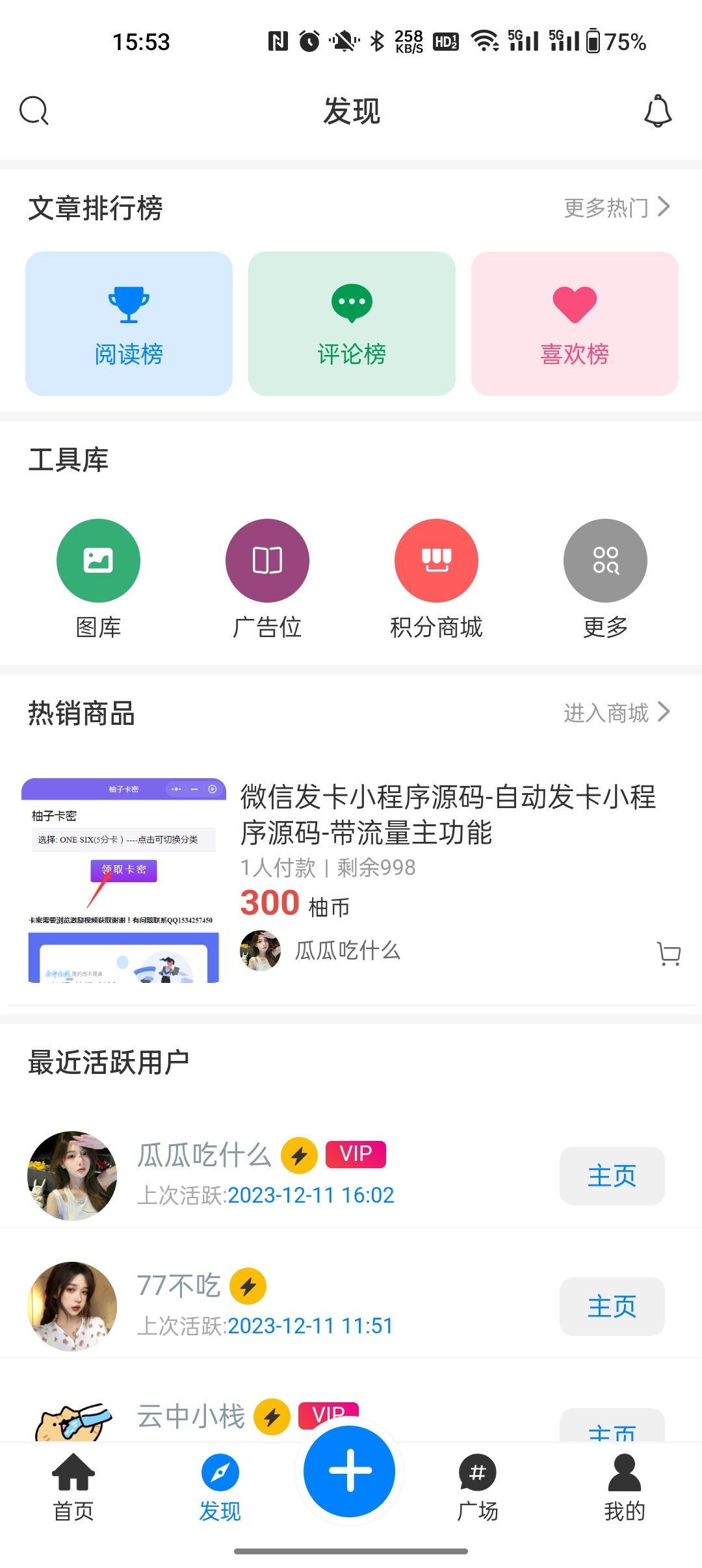Screen dimensions: 702x1568
Task: Open the 广告位 tool icon
Action: (267, 560)
